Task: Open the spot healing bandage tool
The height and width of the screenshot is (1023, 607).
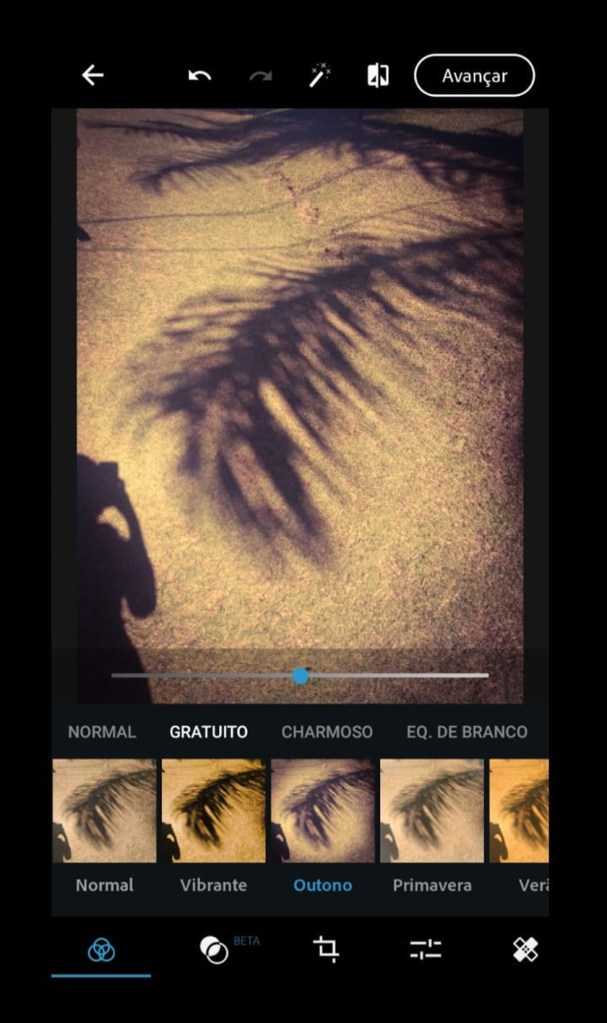Action: tap(526, 950)
